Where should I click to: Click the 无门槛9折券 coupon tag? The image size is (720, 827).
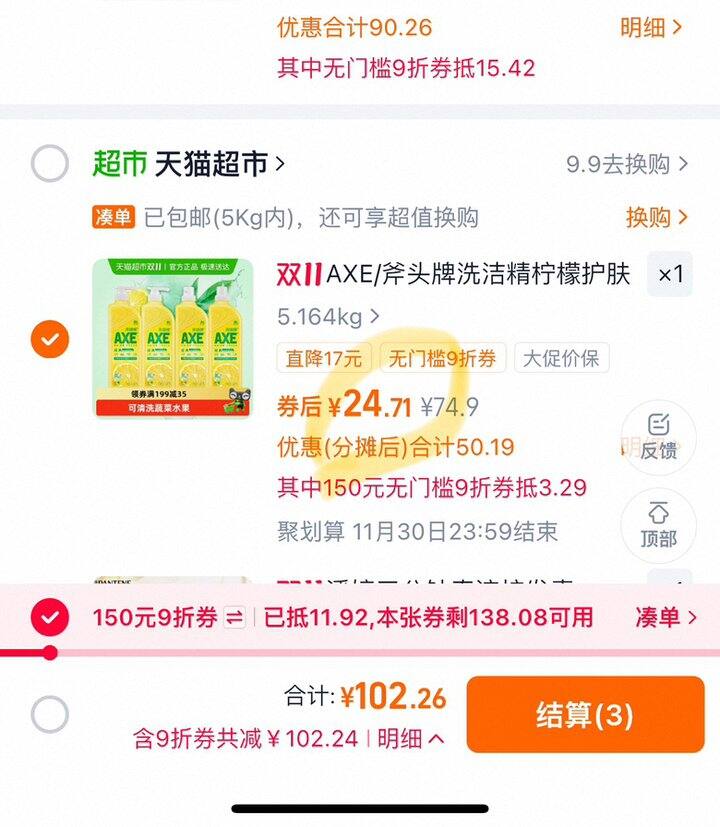point(445,358)
